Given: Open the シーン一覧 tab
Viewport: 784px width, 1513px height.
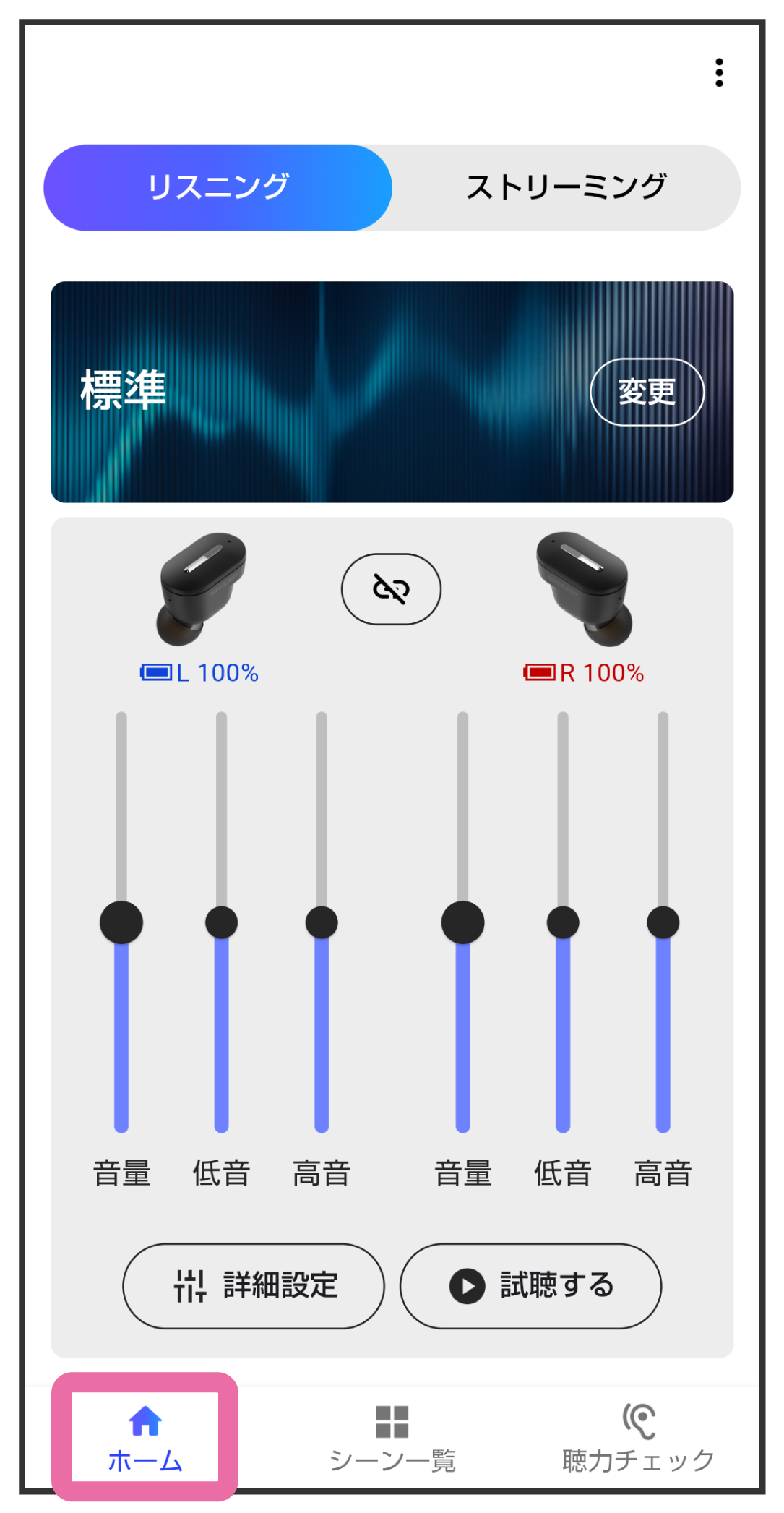Looking at the screenshot, I should click(x=392, y=1438).
